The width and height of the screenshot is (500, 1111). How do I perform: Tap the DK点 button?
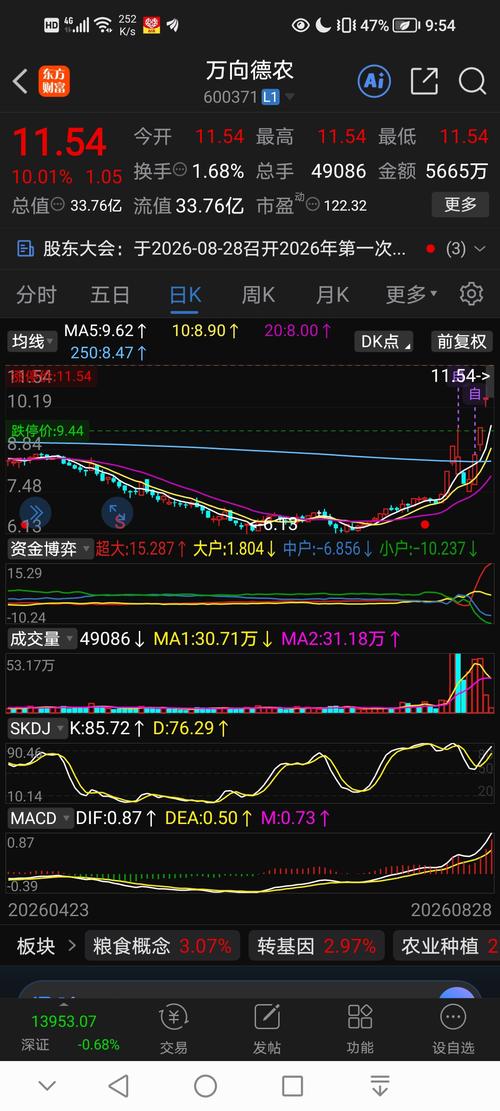pyautogui.click(x=385, y=342)
